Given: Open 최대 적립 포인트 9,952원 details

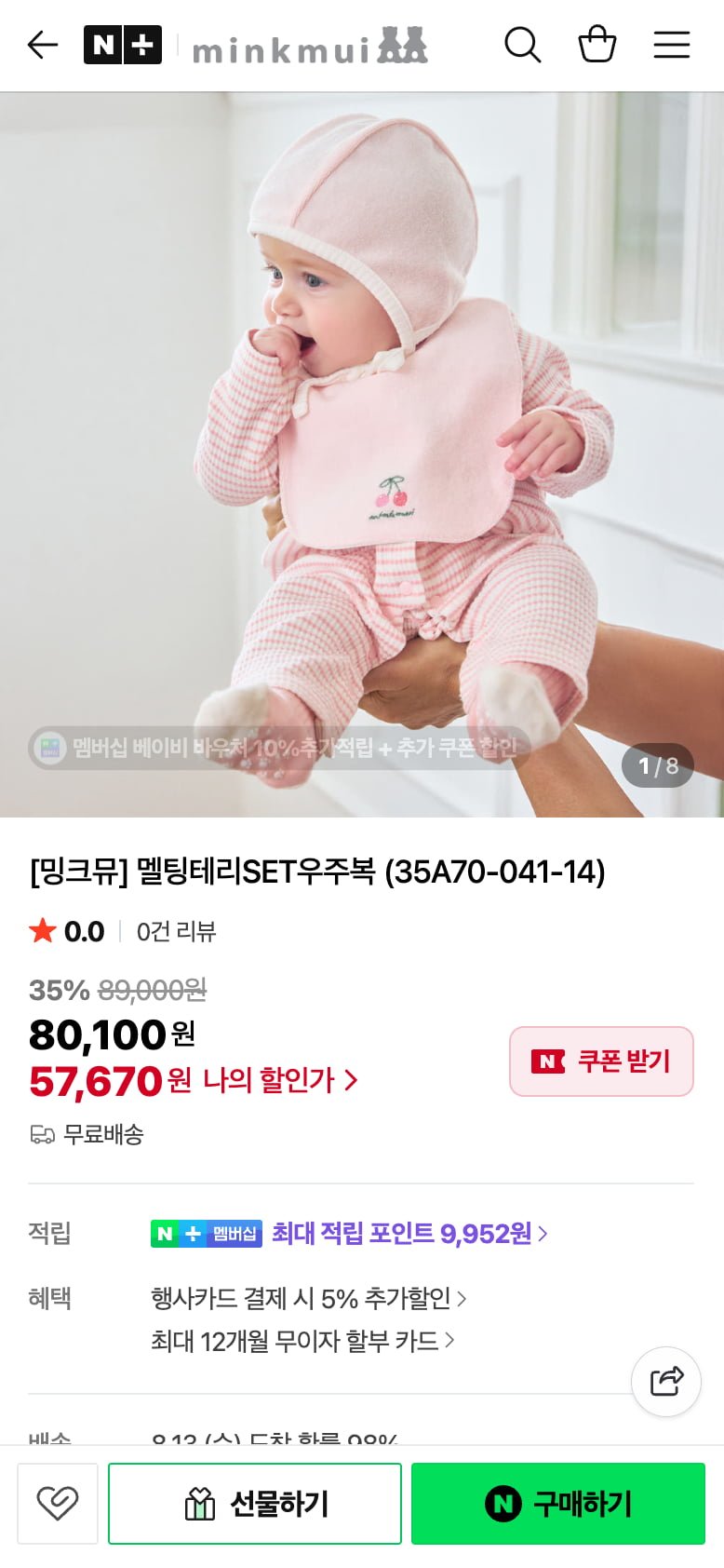Looking at the screenshot, I should click(409, 1234).
